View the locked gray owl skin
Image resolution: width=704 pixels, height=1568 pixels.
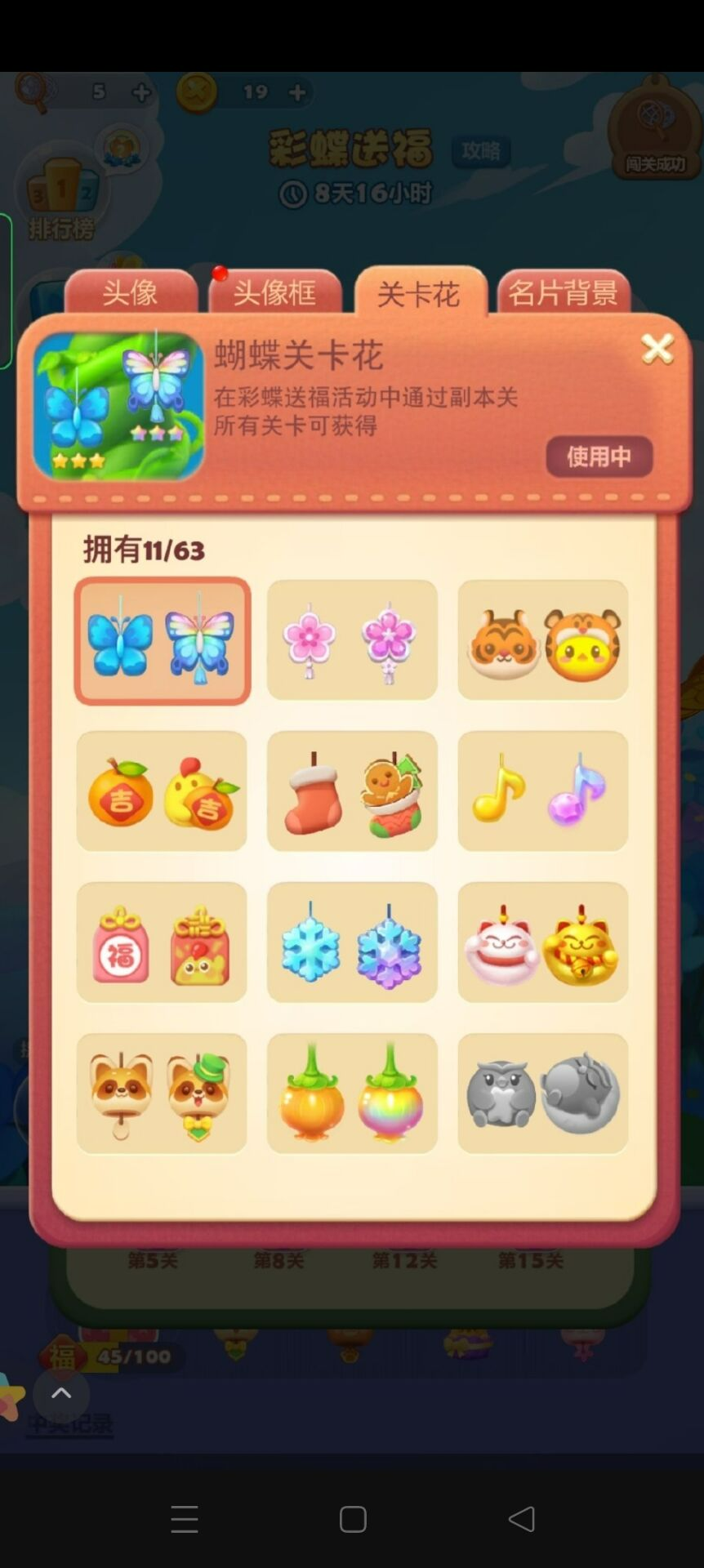543,1094
